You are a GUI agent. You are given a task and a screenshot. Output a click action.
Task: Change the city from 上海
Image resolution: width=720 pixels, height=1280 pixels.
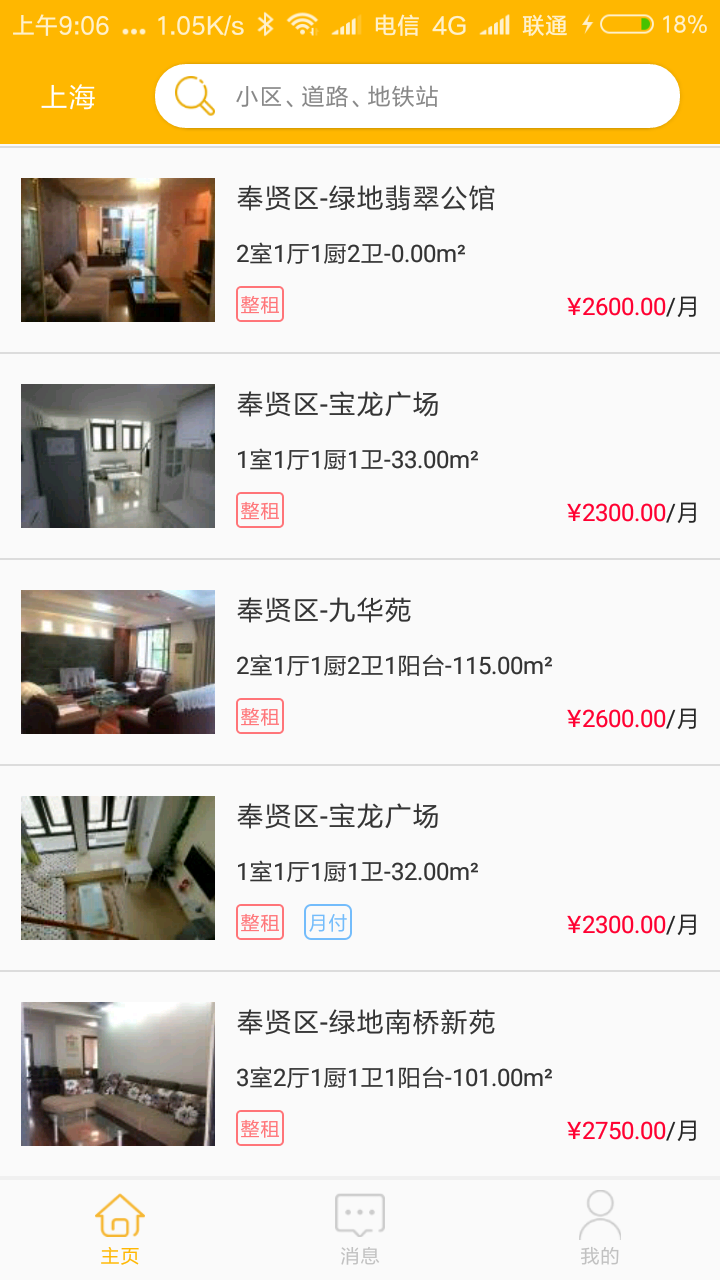tap(68, 97)
